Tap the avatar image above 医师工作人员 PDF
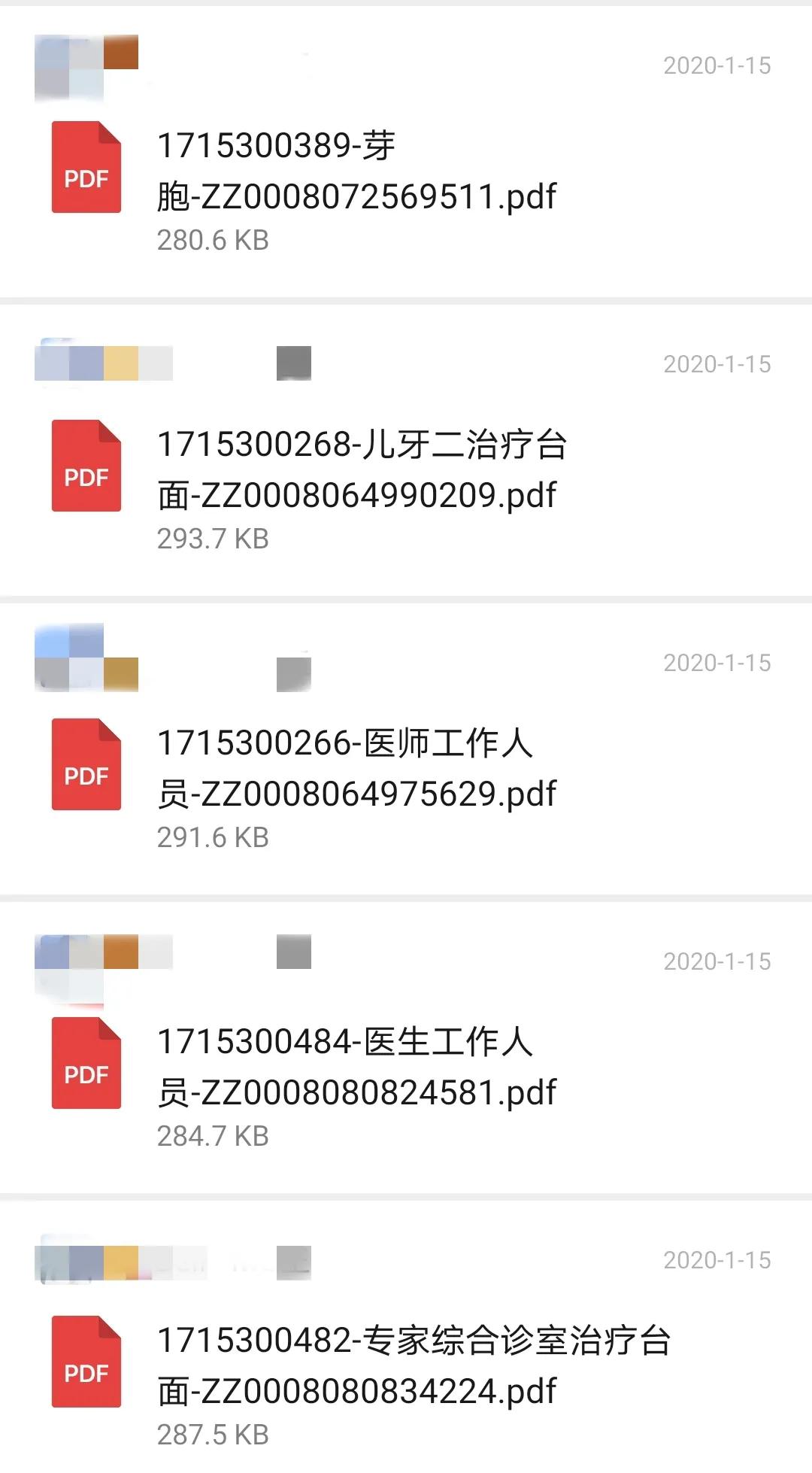812x1473 pixels. (x=85, y=661)
